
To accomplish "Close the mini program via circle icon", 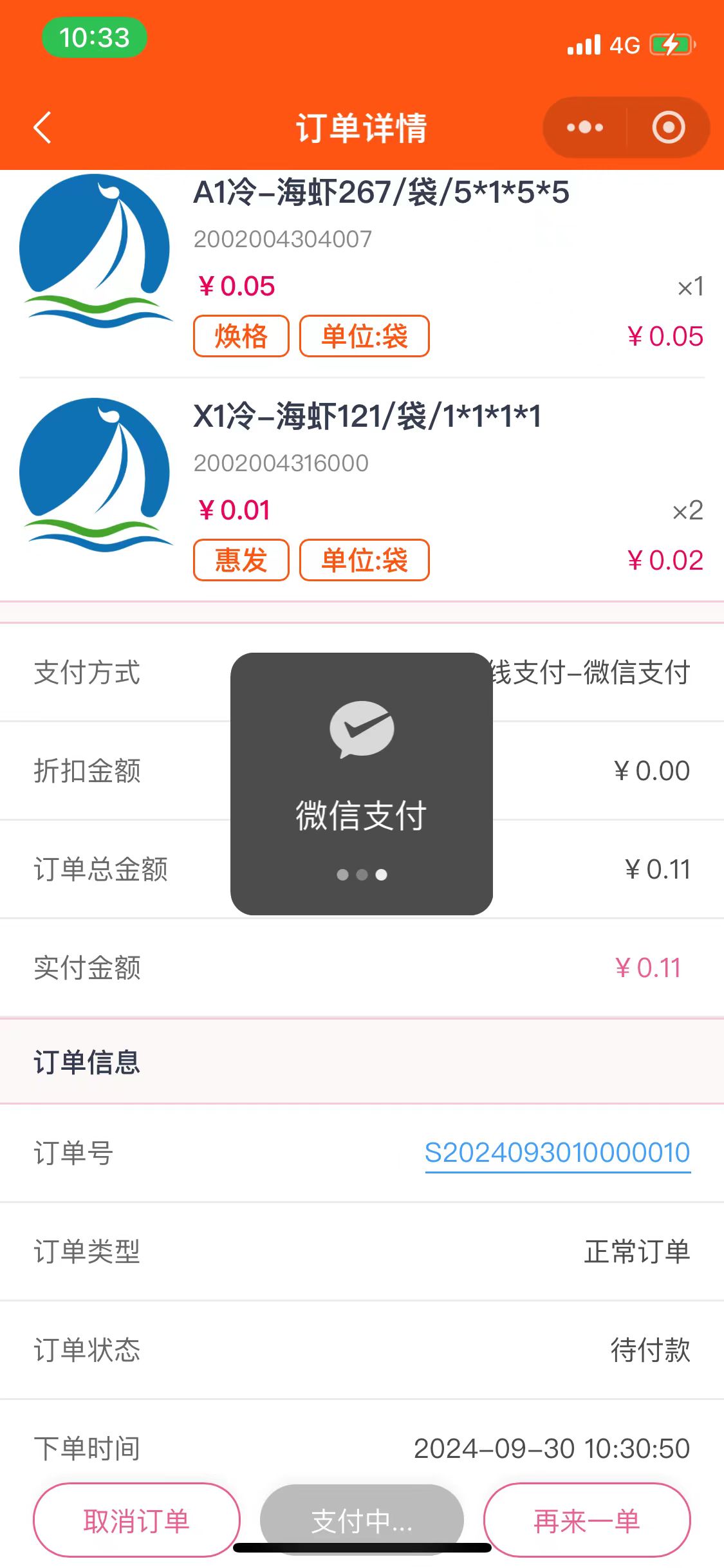I will 668,127.
